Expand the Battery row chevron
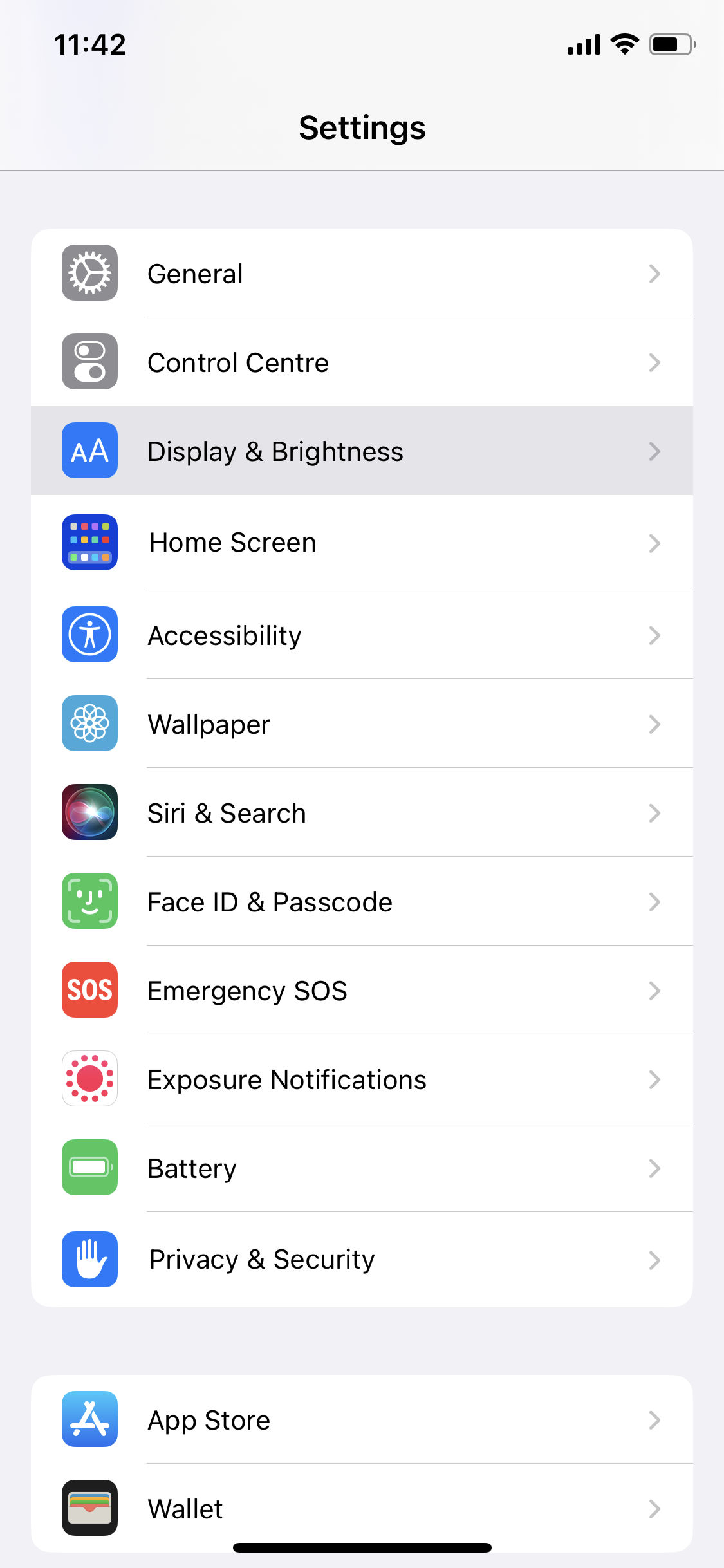 655,1168
